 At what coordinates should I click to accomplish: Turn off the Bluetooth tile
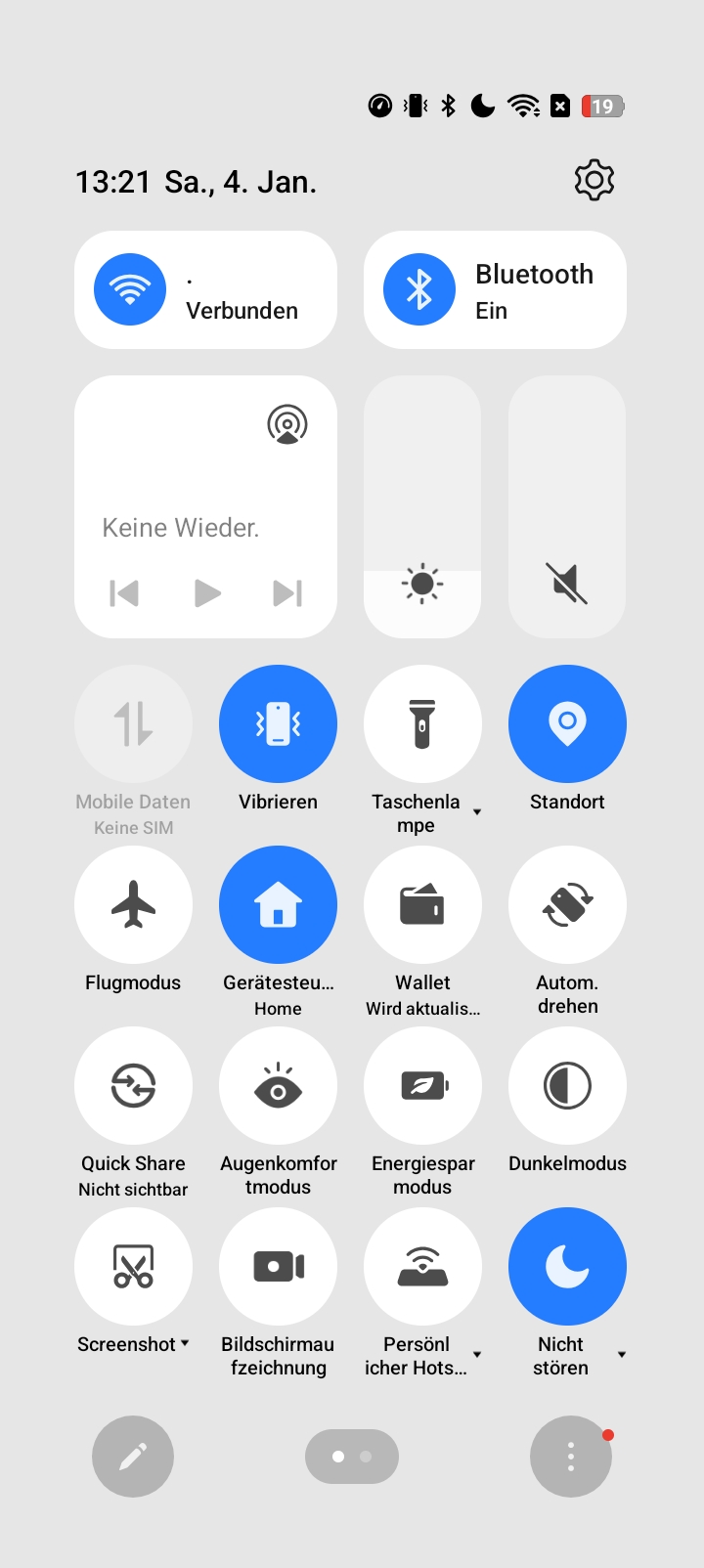point(495,289)
